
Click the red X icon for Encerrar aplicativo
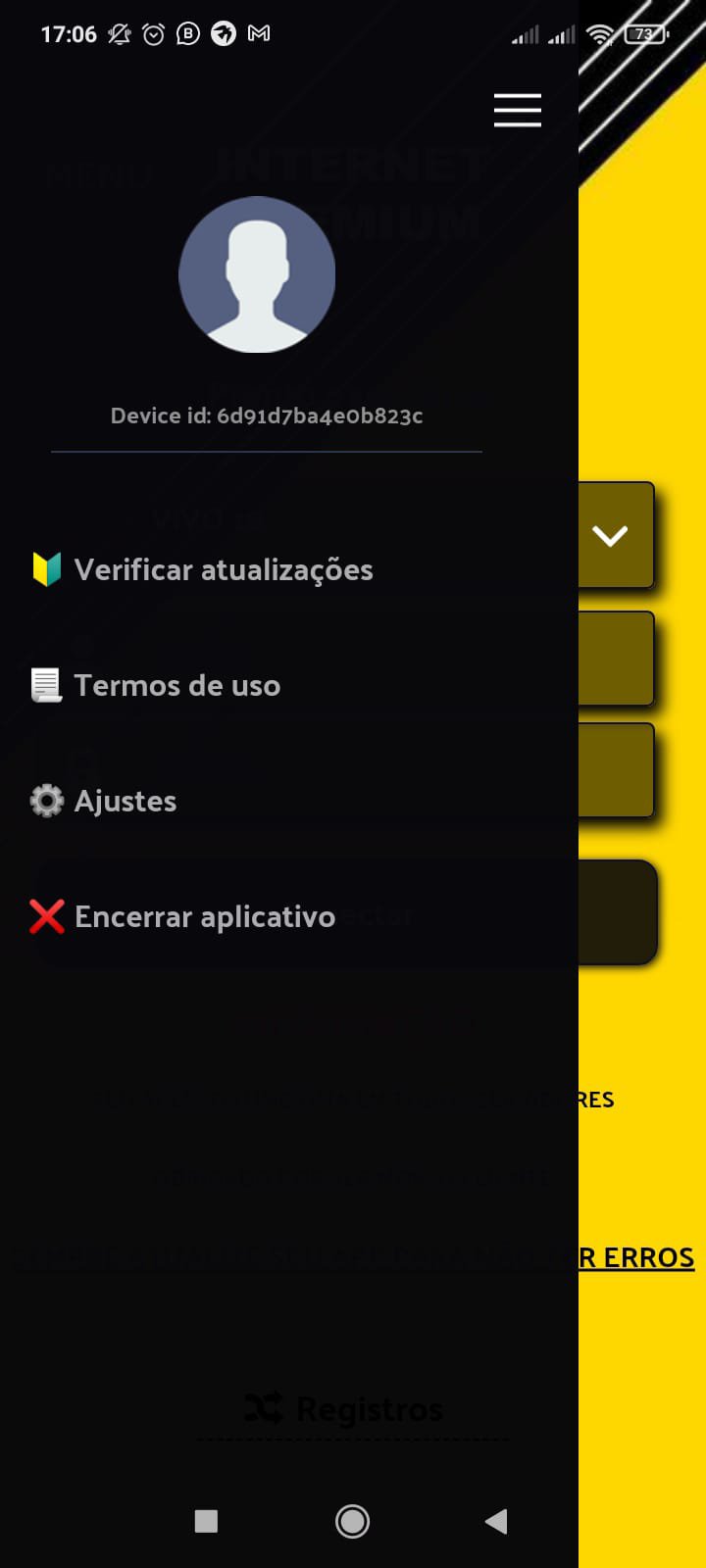pos(46,915)
